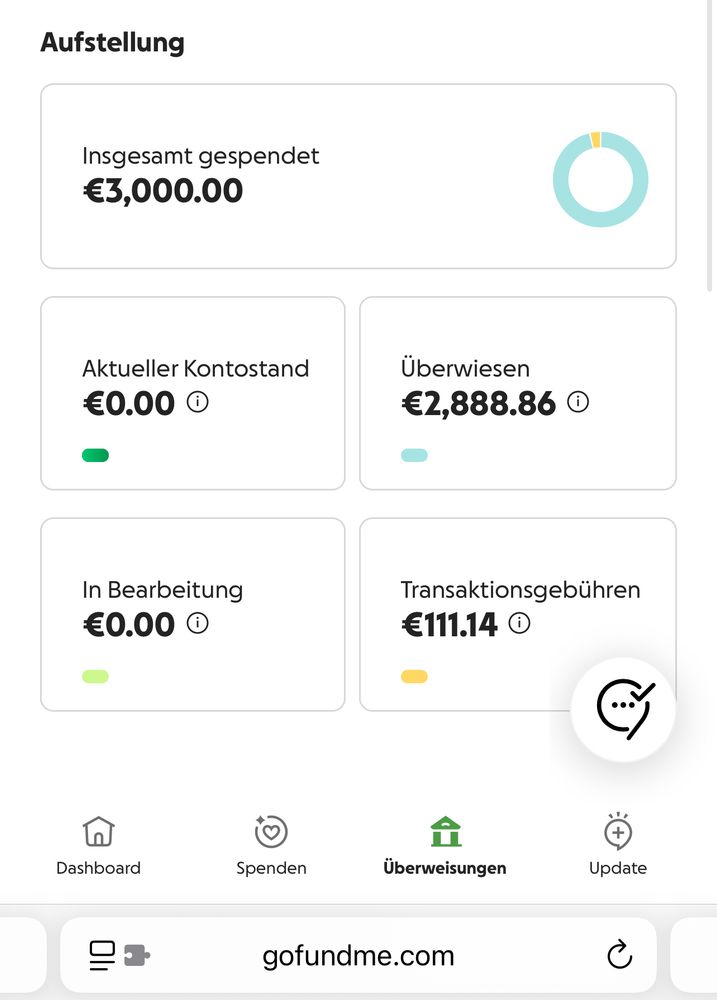This screenshot has width=717, height=1000.
Task: Tap the gofundme.com address bar
Action: 358,955
